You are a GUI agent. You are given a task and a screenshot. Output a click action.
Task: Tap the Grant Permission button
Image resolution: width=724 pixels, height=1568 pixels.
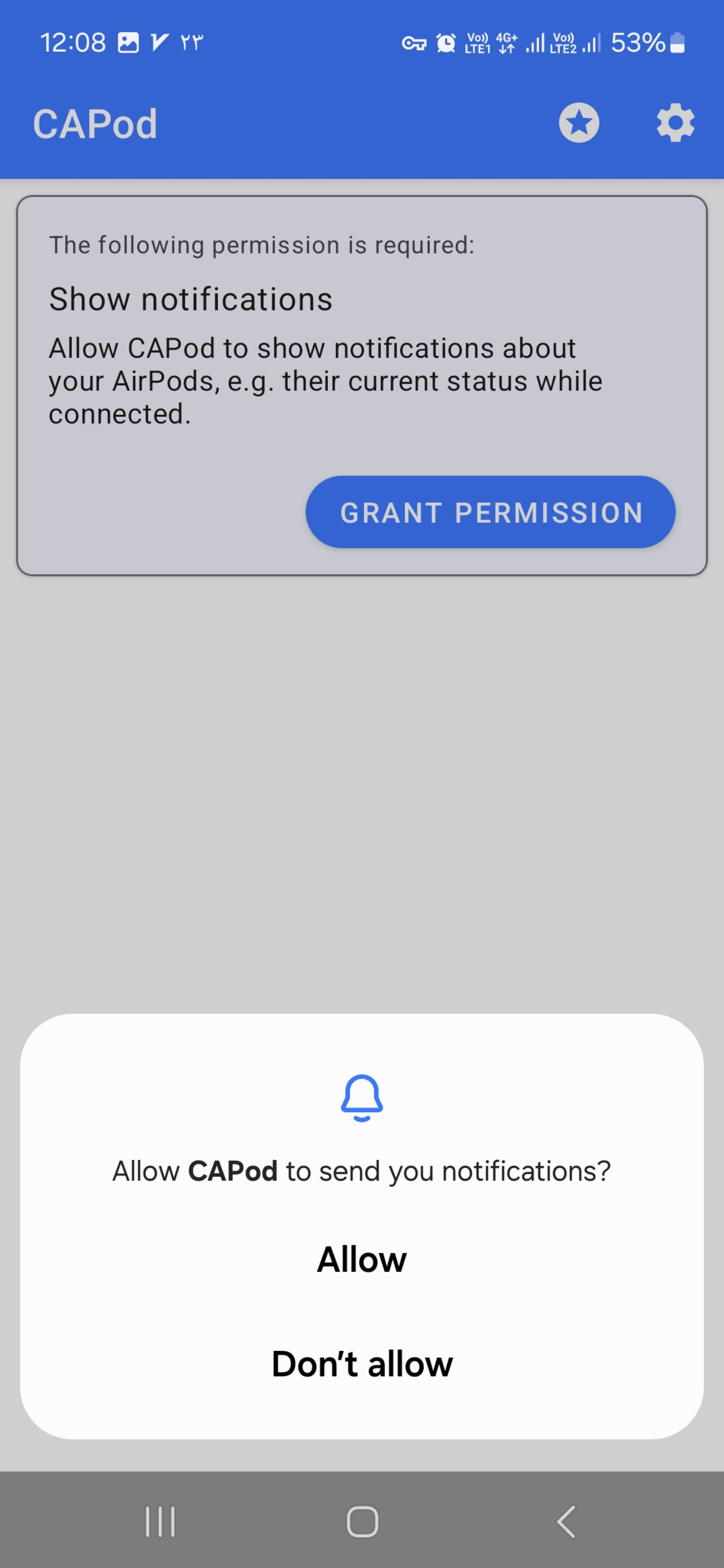(490, 512)
